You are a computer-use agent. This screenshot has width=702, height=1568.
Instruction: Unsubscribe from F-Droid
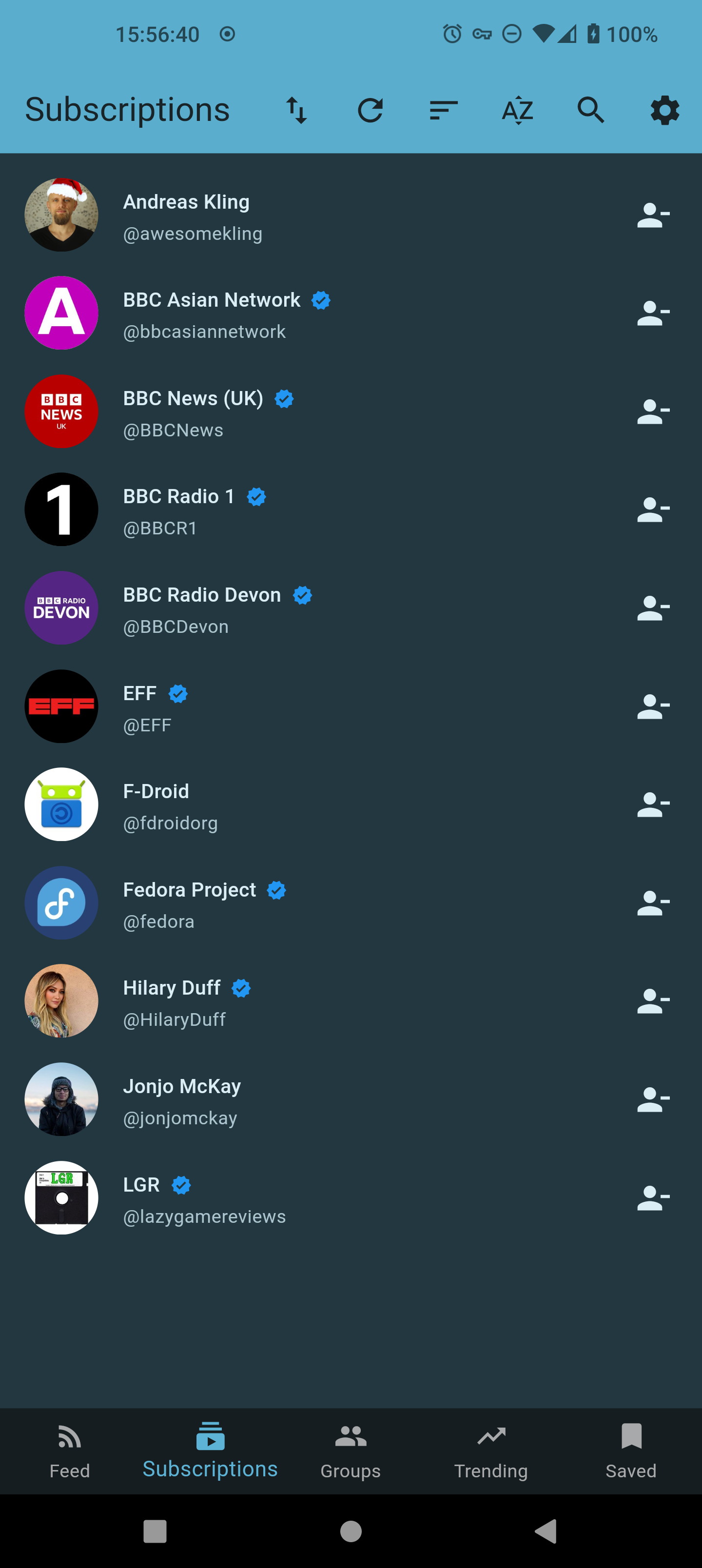pyautogui.click(x=653, y=804)
